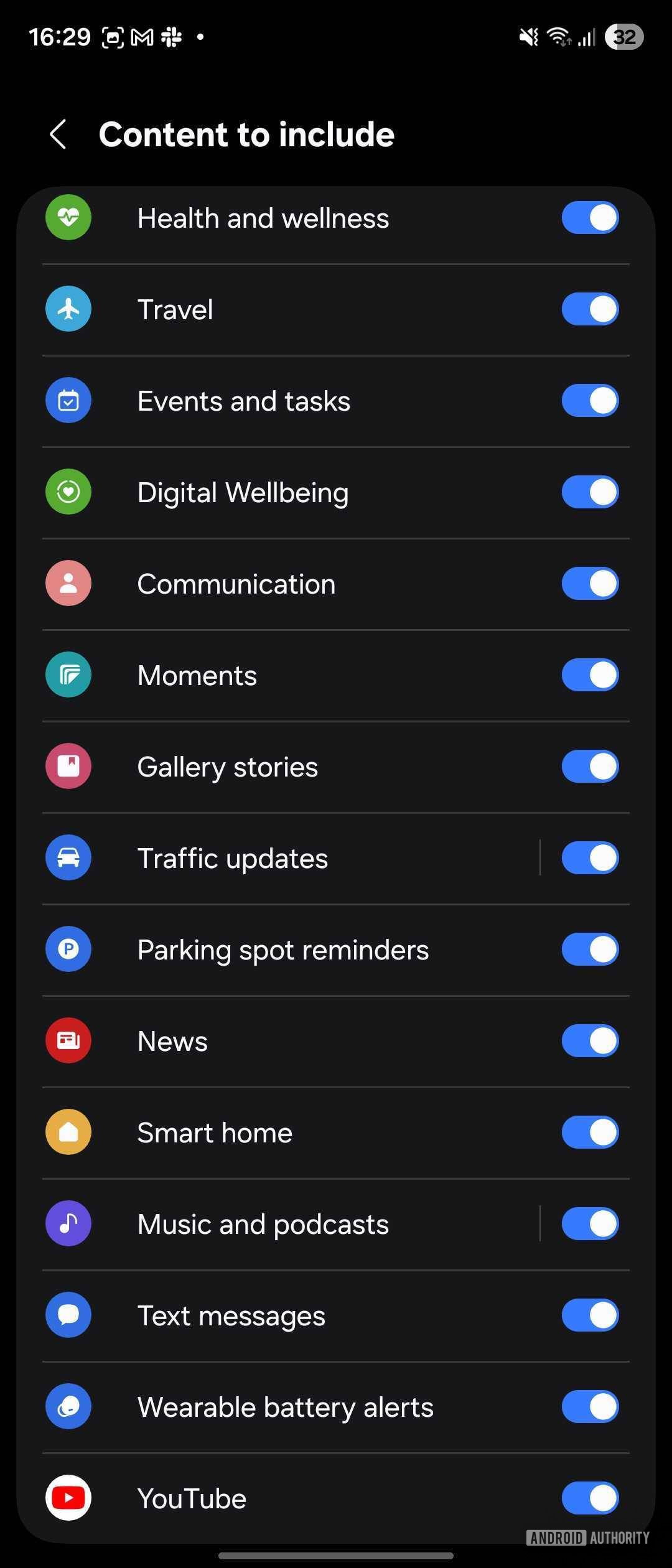Turn off the News toggle
The width and height of the screenshot is (672, 1568).
[x=590, y=1041]
